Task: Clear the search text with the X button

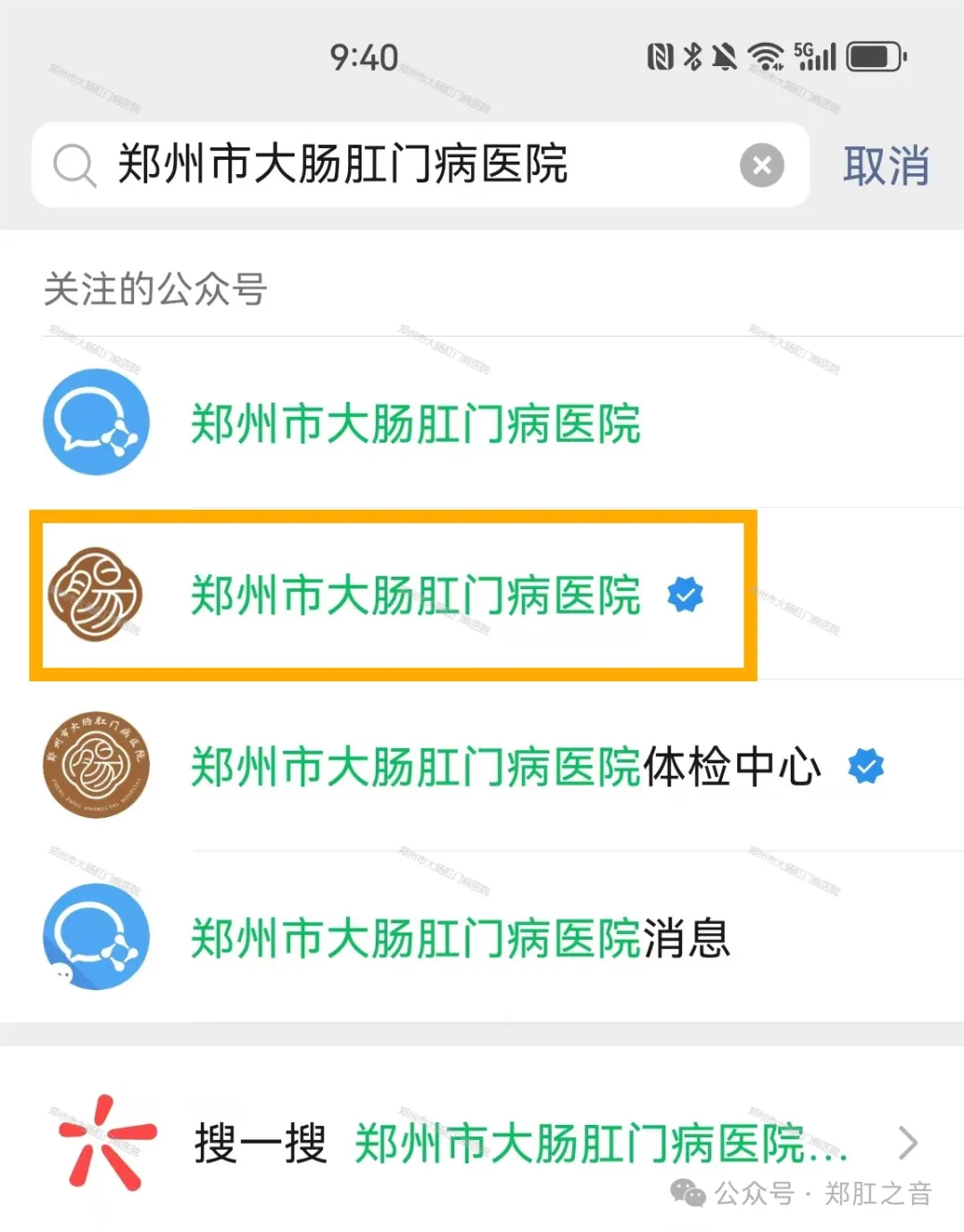Action: [x=761, y=166]
